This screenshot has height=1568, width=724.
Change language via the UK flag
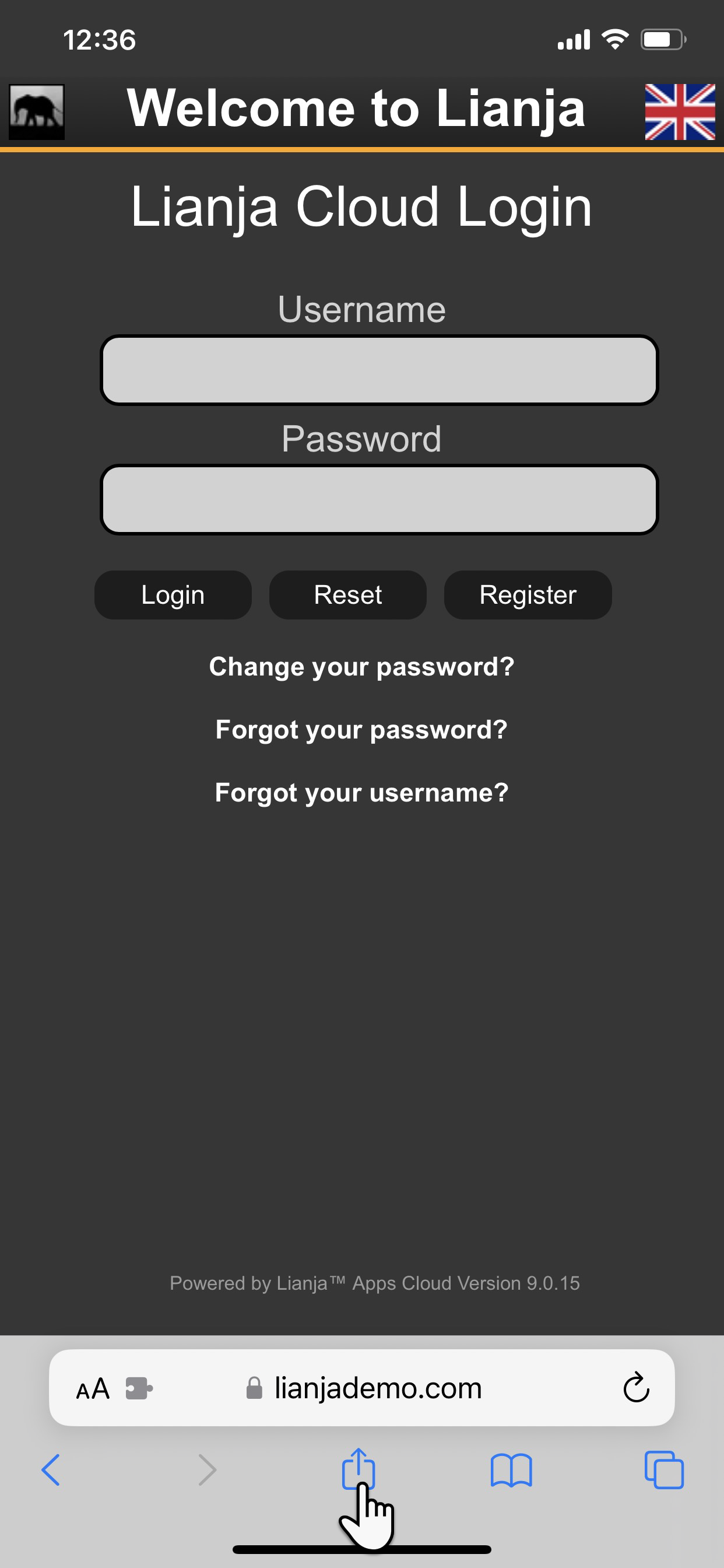tap(679, 112)
